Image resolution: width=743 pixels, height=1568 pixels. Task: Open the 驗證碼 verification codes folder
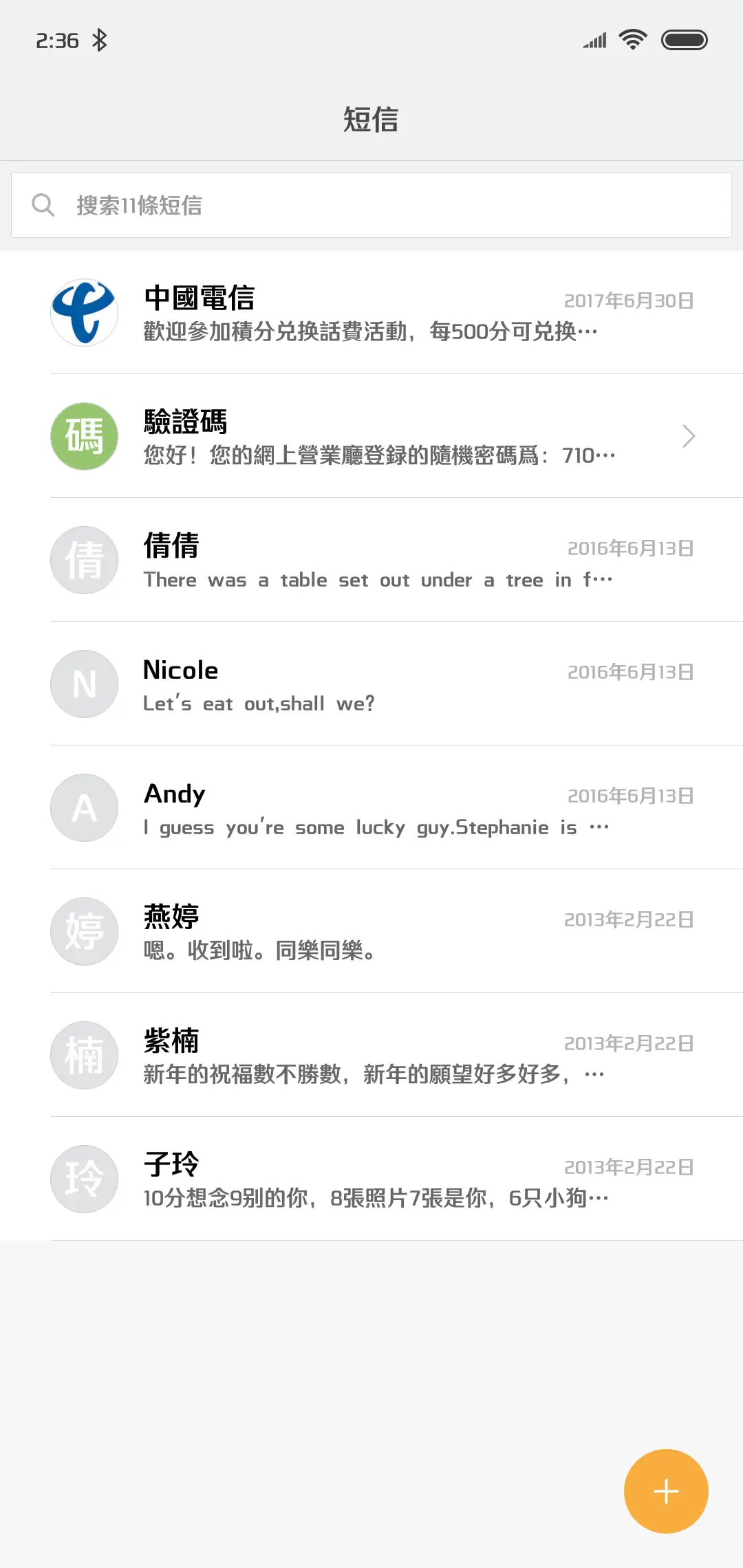[371, 437]
